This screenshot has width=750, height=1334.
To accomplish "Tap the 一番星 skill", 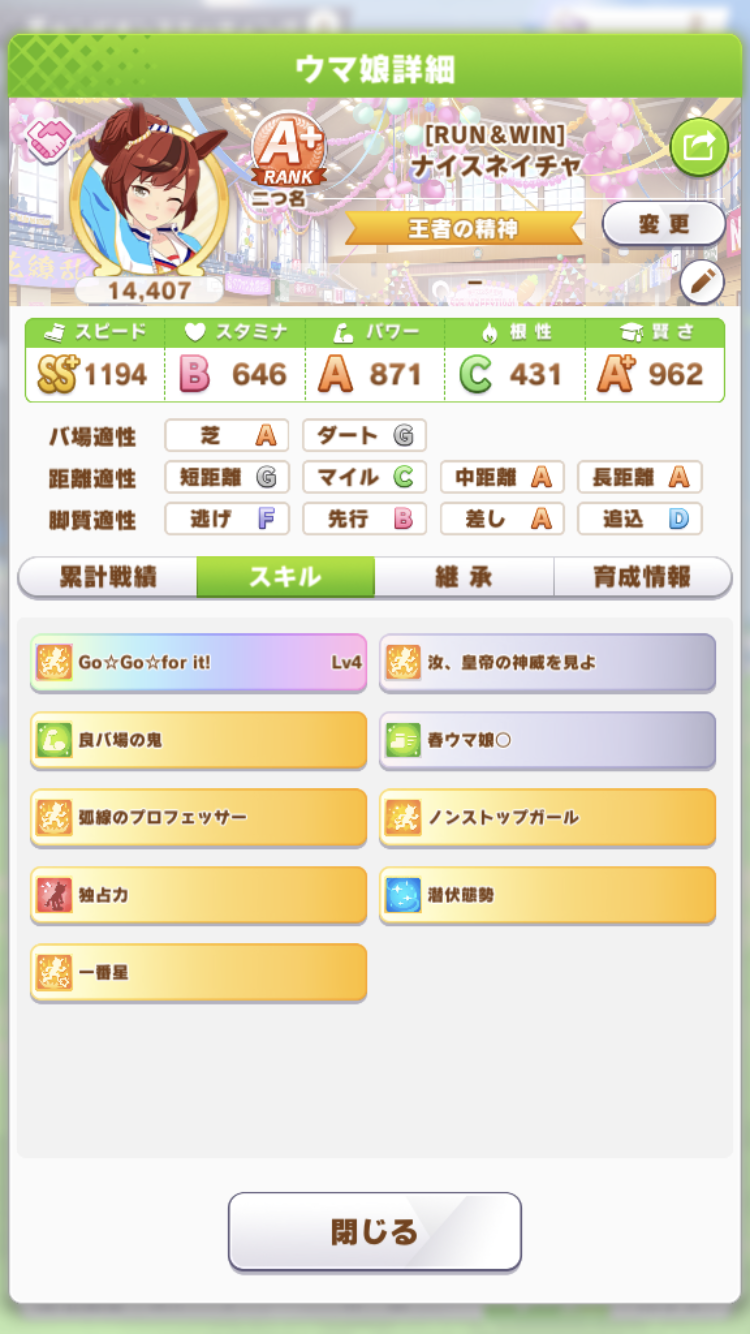I will coord(198,972).
